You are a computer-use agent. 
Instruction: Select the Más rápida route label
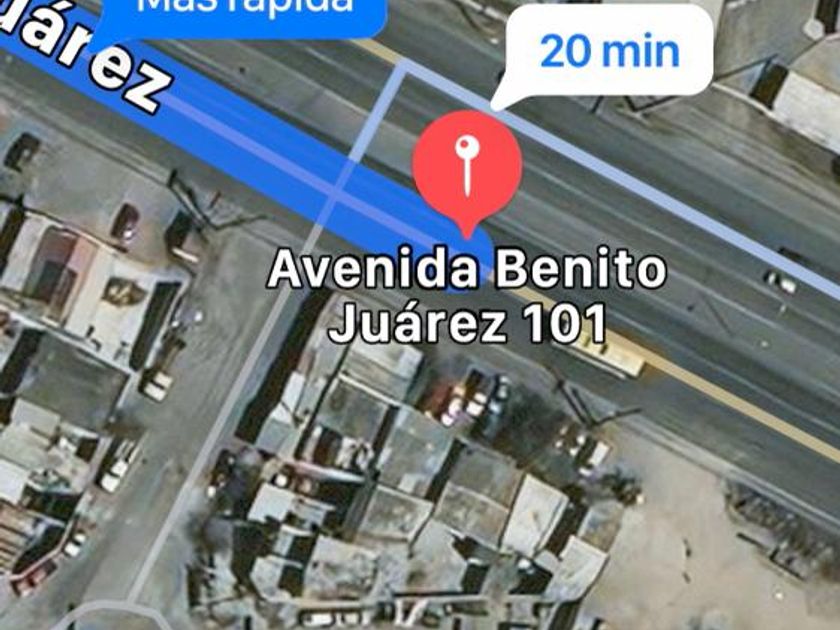coord(245,10)
